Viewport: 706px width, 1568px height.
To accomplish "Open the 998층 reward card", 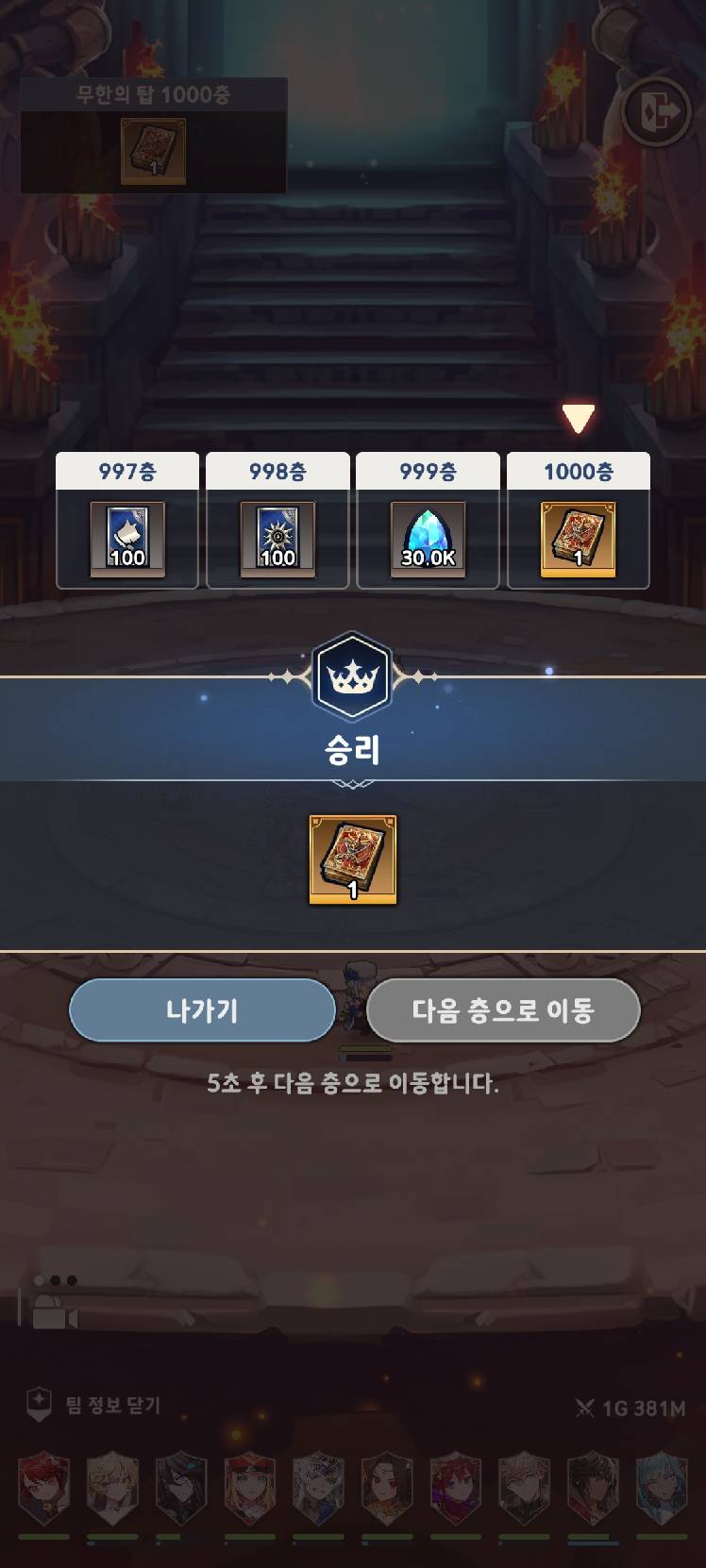I will click(277, 521).
